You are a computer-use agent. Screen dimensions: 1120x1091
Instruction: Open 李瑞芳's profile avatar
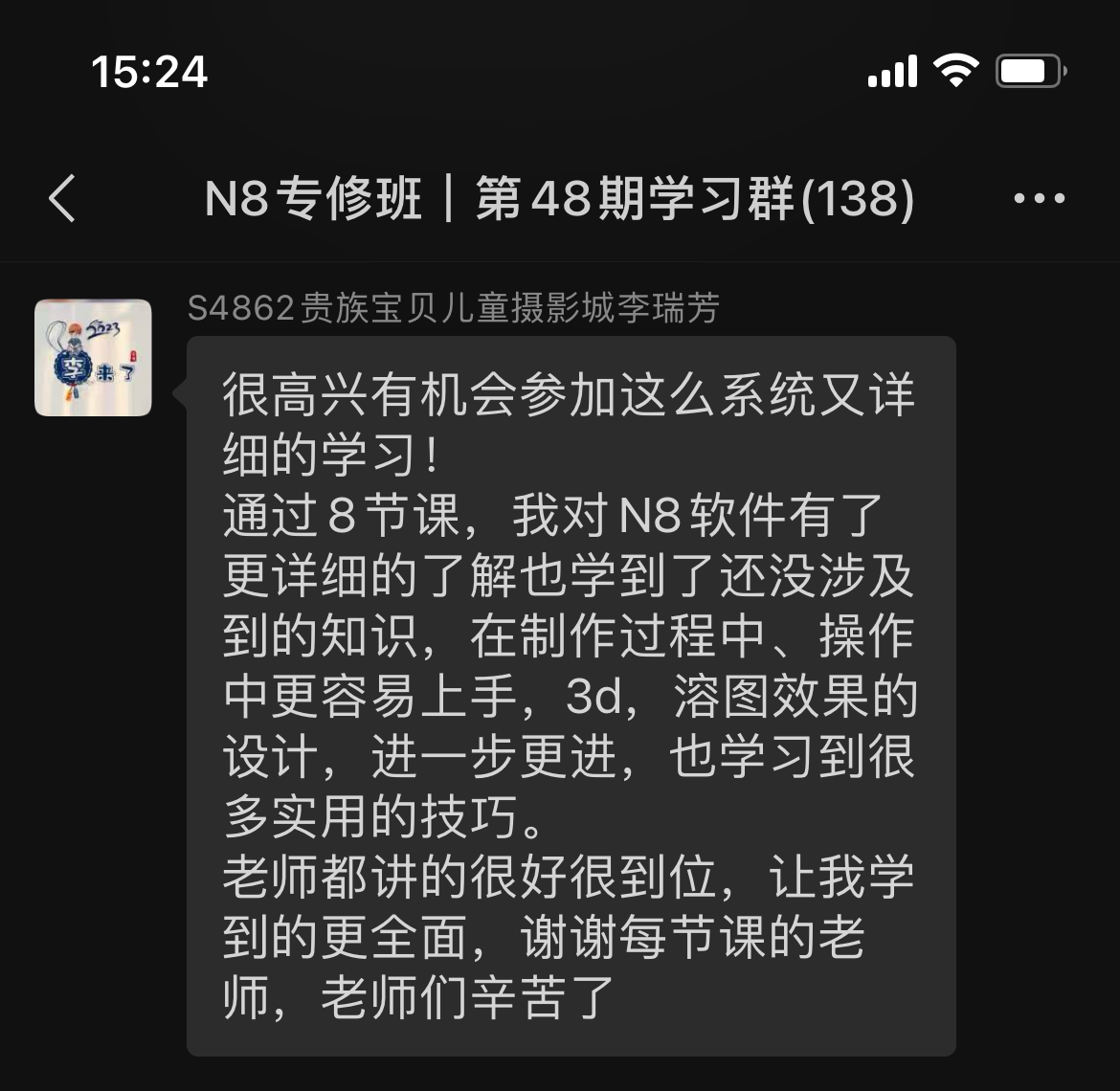pyautogui.click(x=93, y=358)
